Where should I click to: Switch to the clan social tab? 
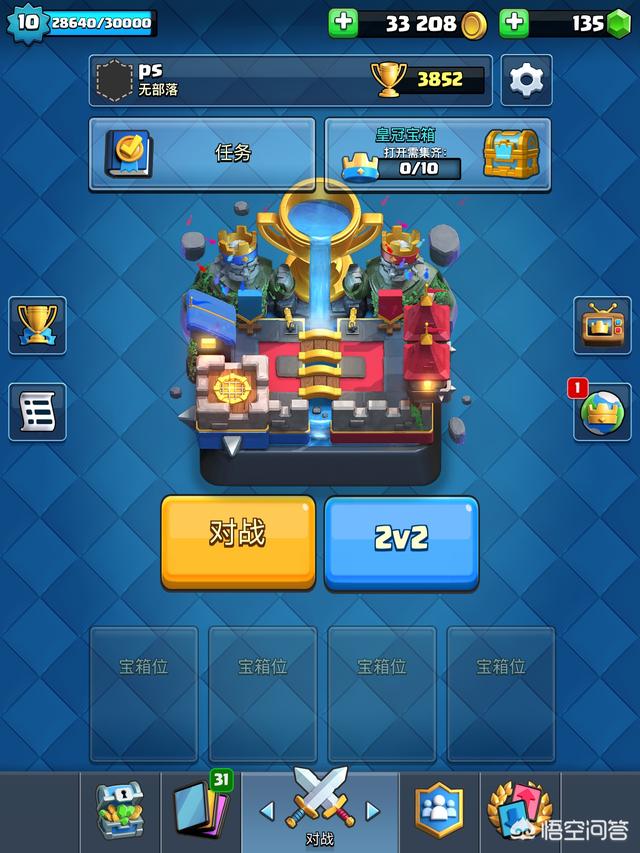coord(439,810)
